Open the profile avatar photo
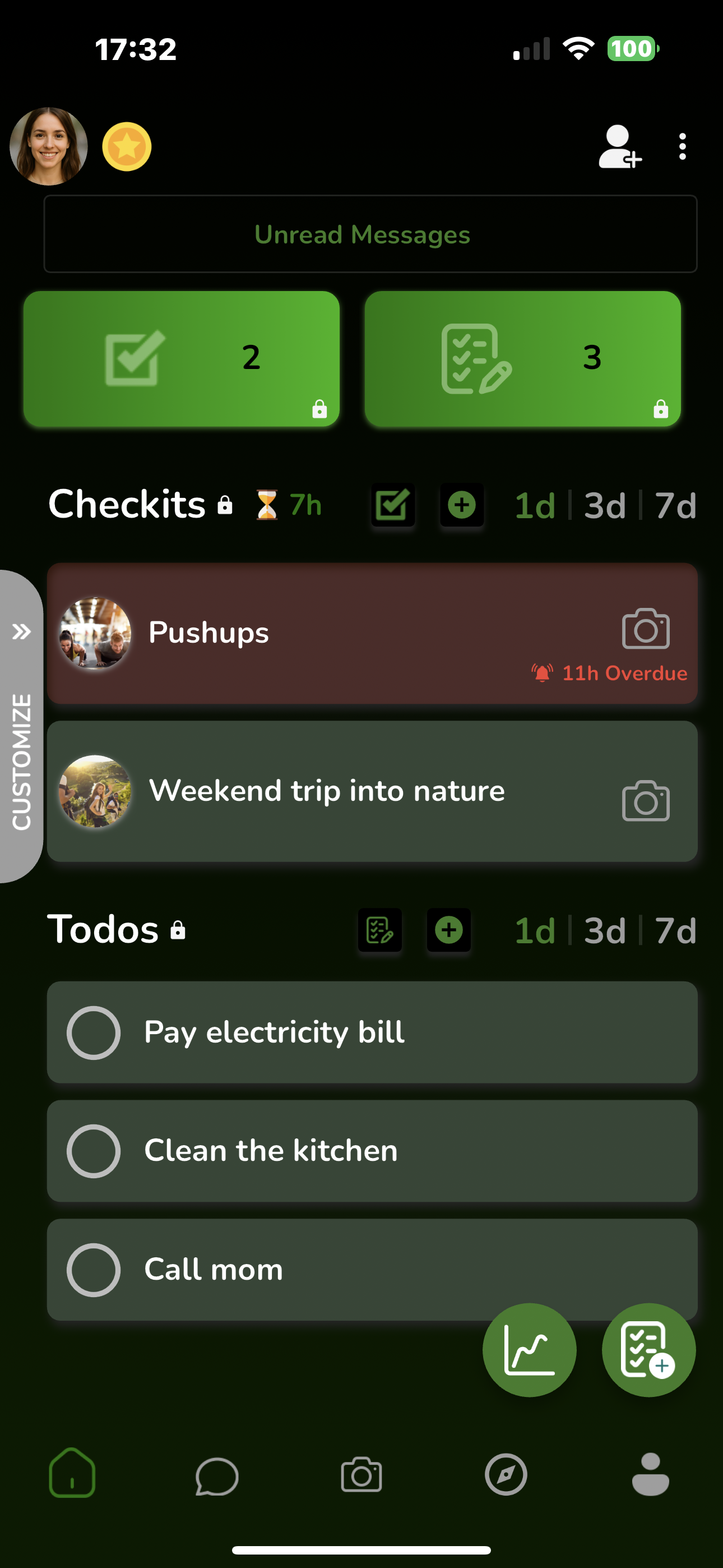Screen dimensions: 723x1568 coord(49,146)
